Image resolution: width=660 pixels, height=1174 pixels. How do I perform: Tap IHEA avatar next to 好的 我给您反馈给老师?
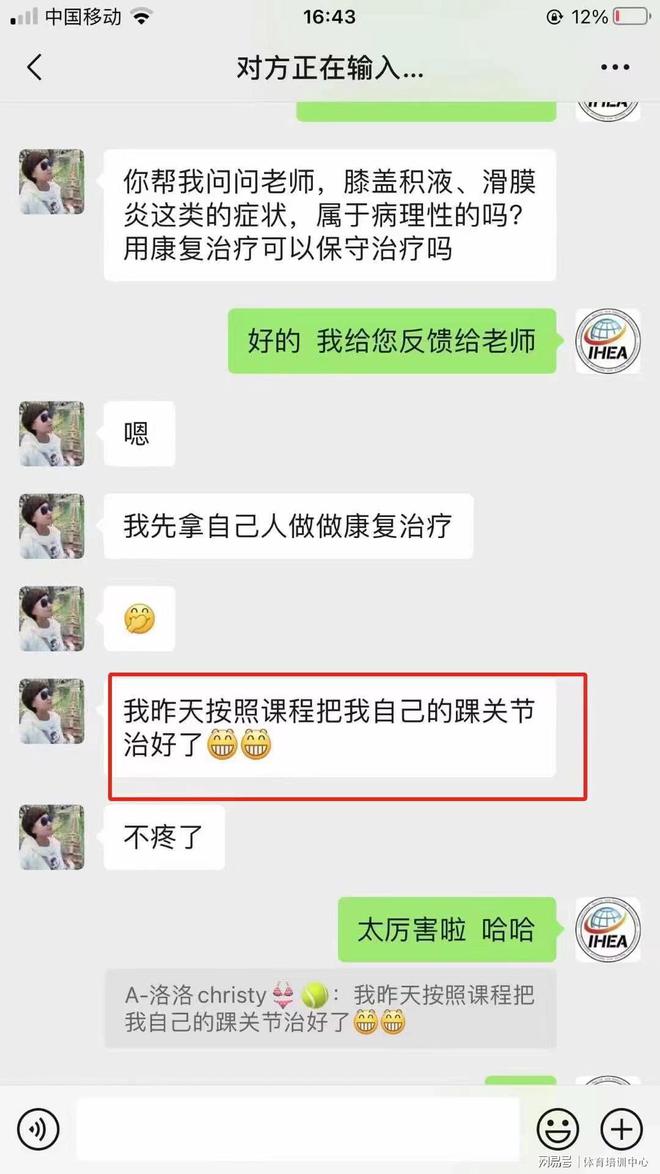point(607,342)
